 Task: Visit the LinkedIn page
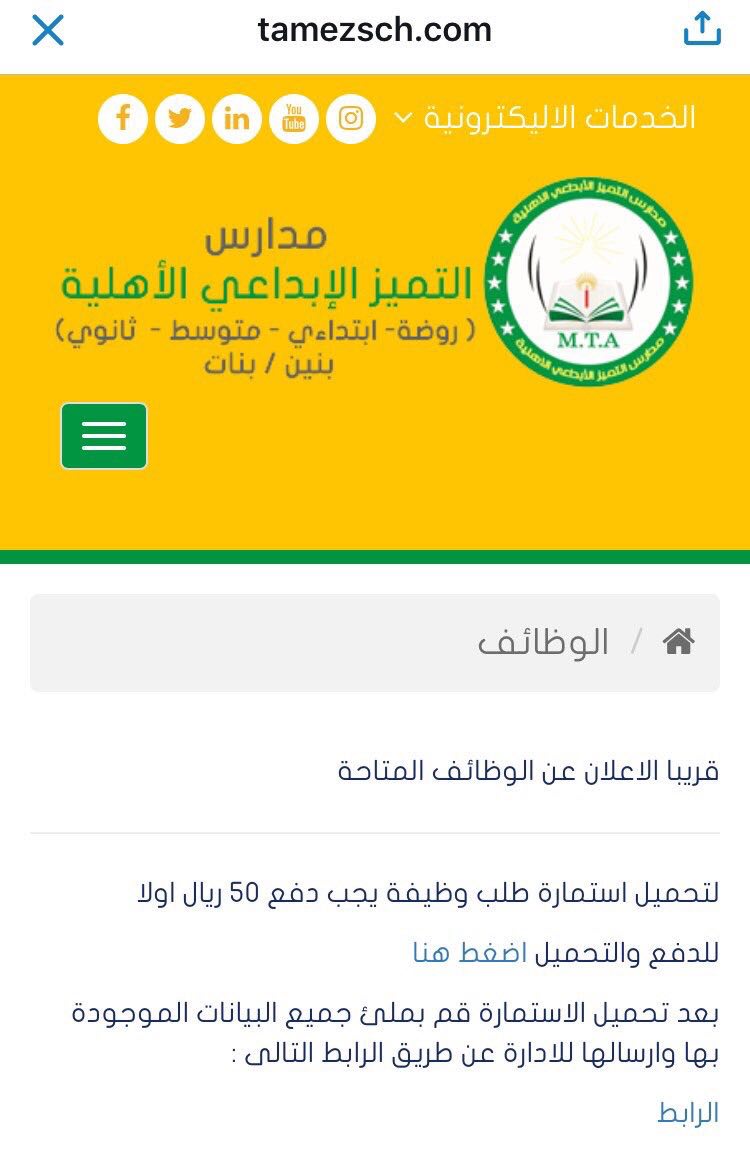tap(237, 119)
